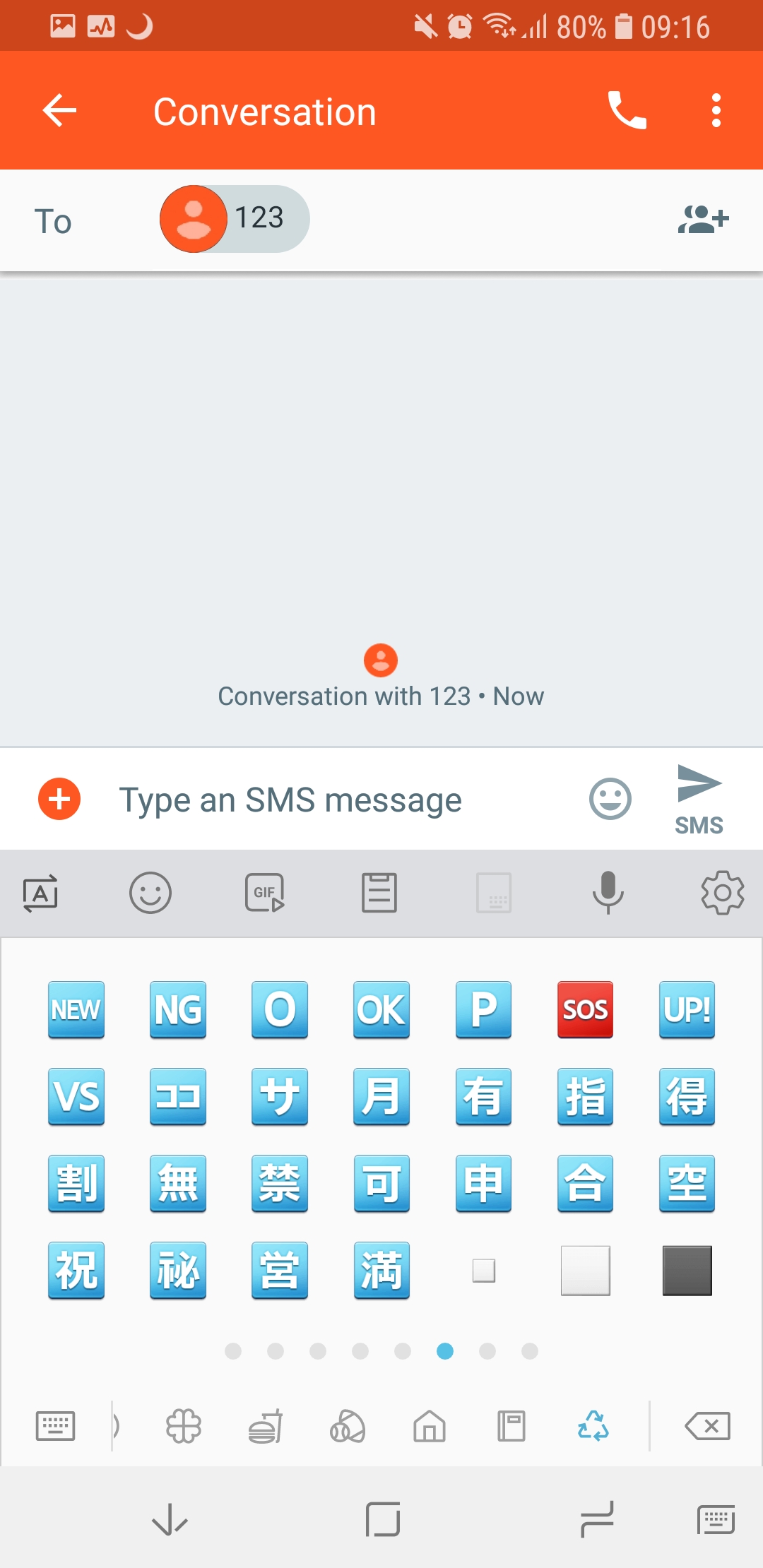
Task: Select the 123 recipient chip
Action: point(235,219)
